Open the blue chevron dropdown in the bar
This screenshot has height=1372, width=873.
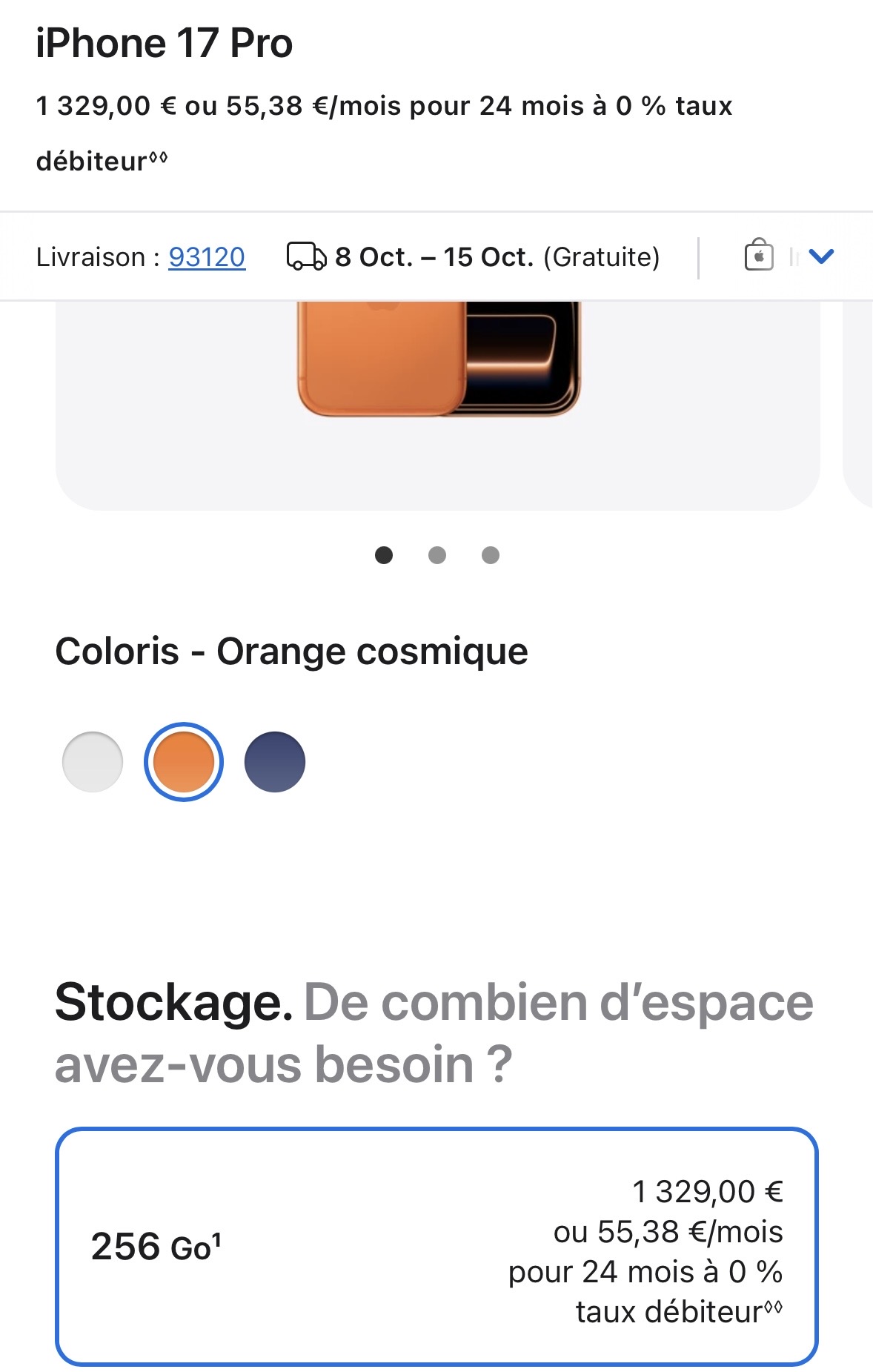[821, 256]
